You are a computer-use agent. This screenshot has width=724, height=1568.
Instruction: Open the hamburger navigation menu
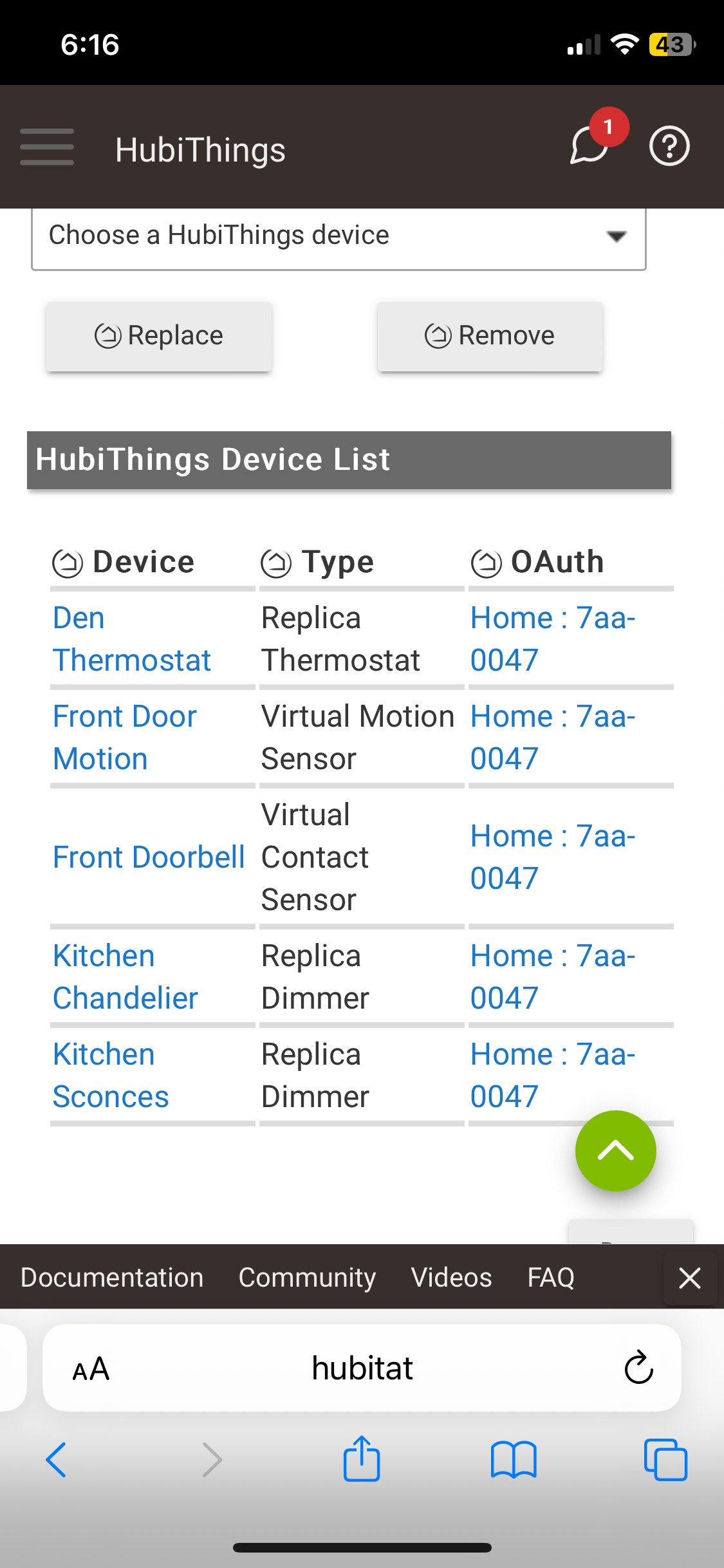click(47, 147)
